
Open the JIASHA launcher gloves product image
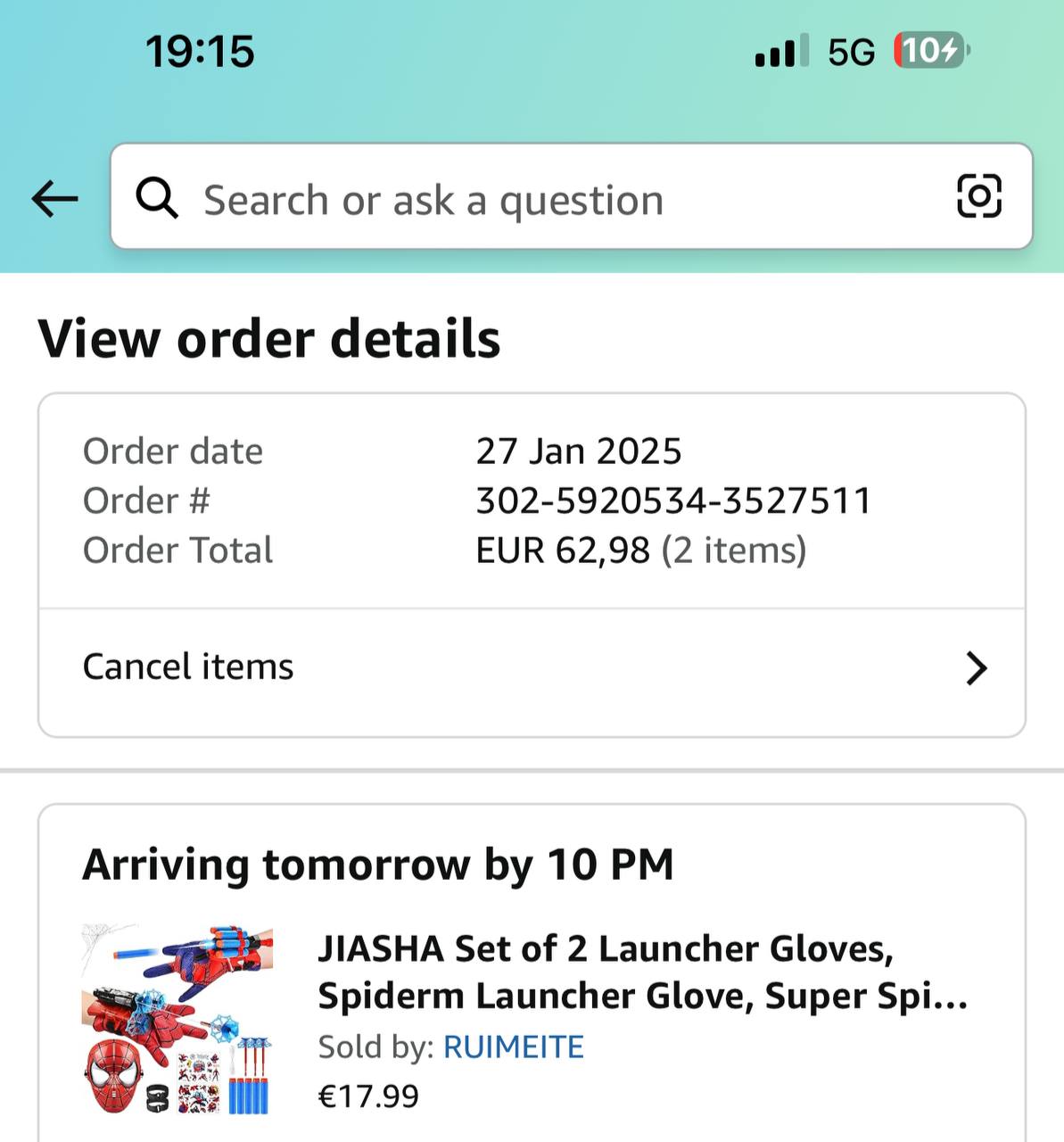click(x=177, y=1020)
